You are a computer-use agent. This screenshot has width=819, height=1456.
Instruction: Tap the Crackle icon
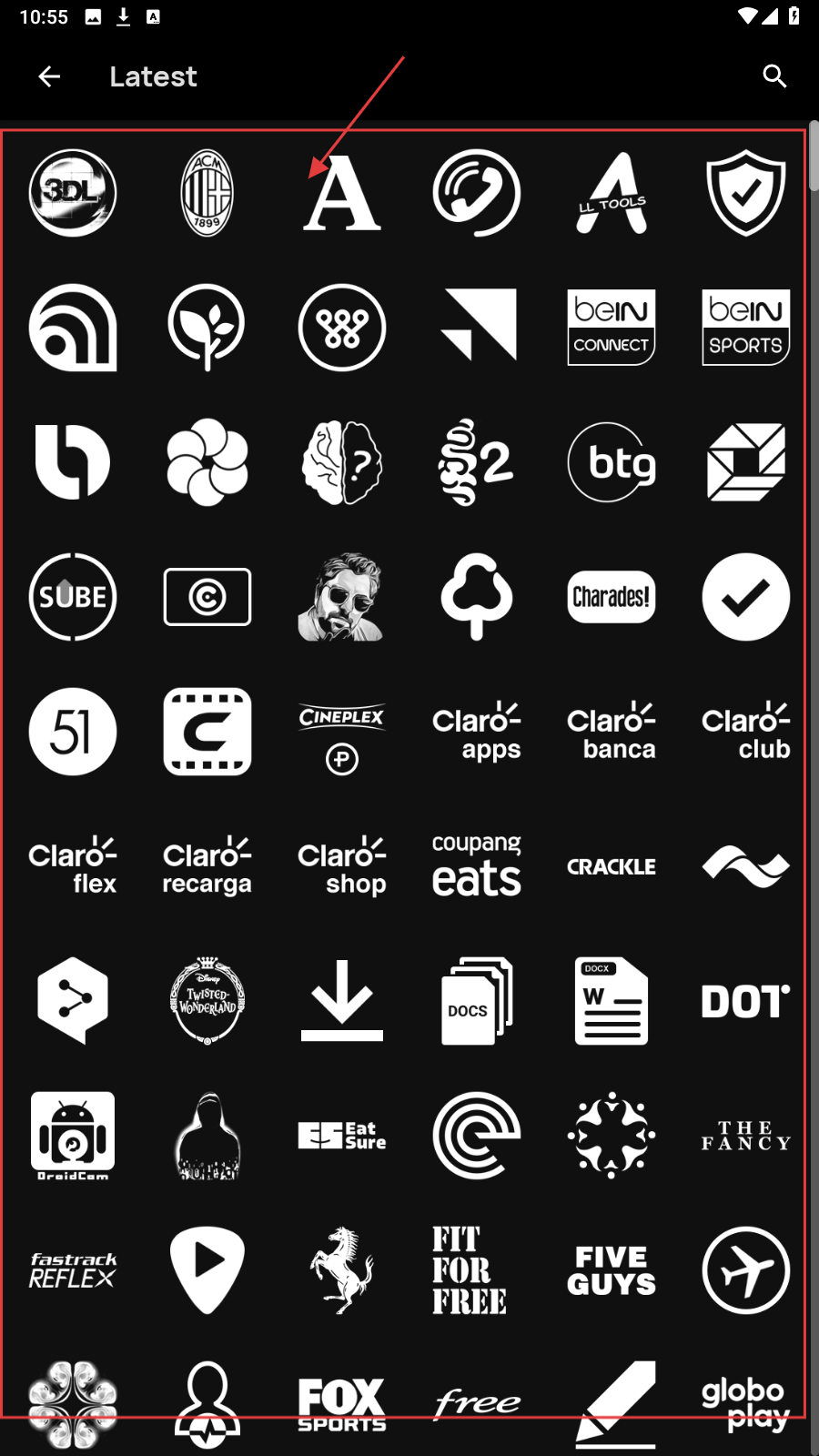pos(612,866)
